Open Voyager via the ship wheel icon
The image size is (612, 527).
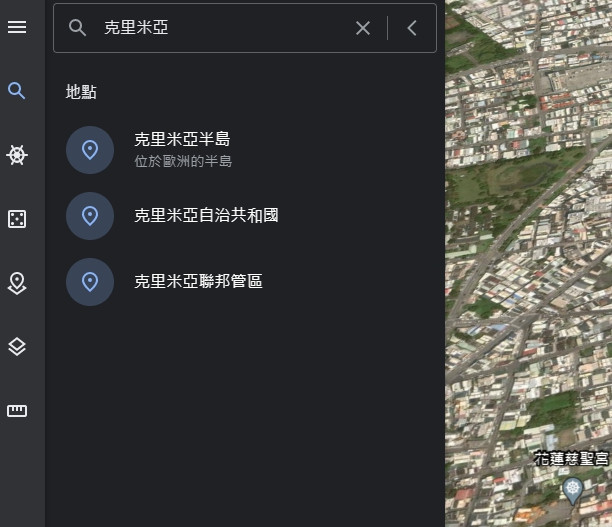pos(17,155)
